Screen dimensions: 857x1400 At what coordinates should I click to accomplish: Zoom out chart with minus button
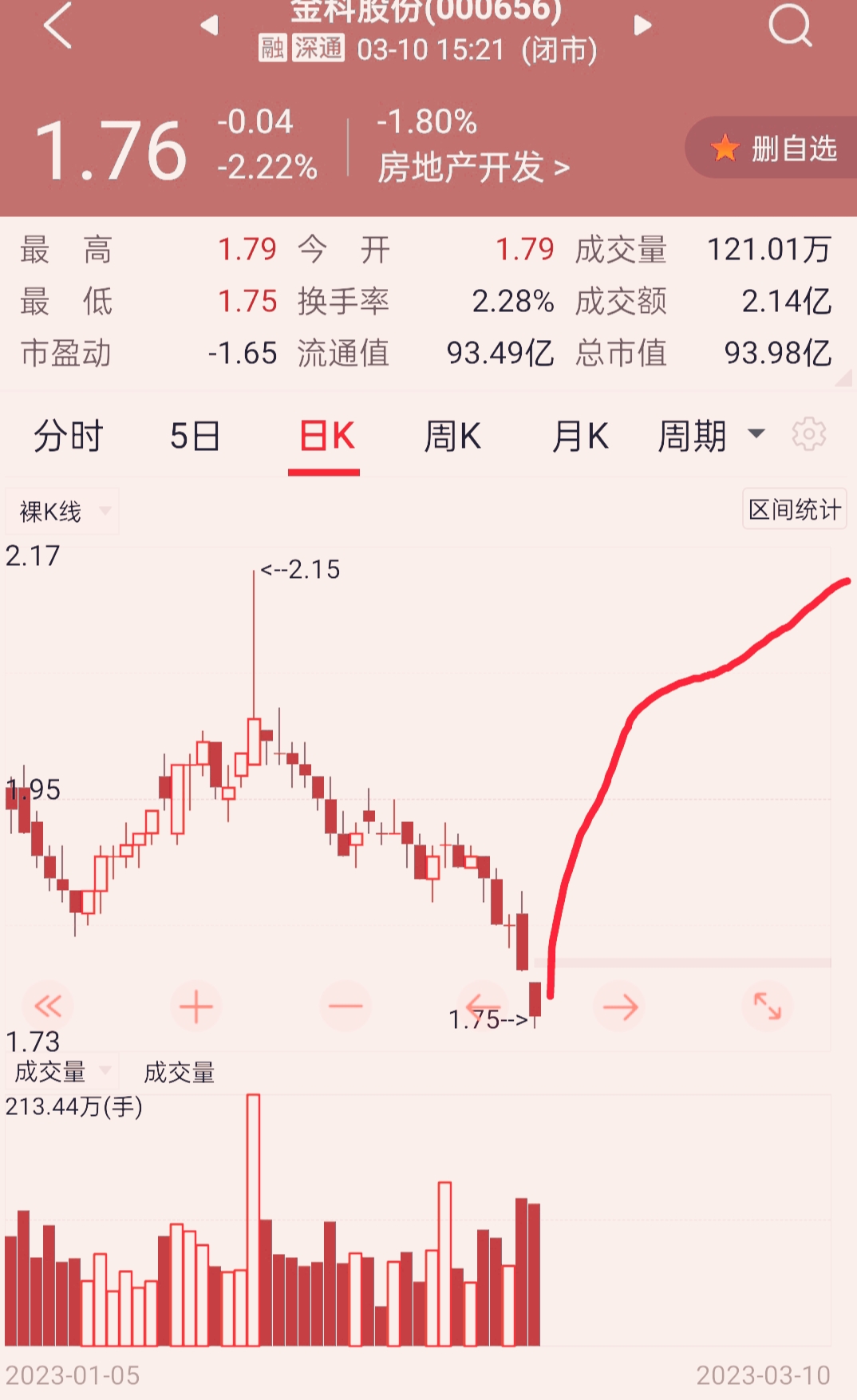[x=346, y=1006]
